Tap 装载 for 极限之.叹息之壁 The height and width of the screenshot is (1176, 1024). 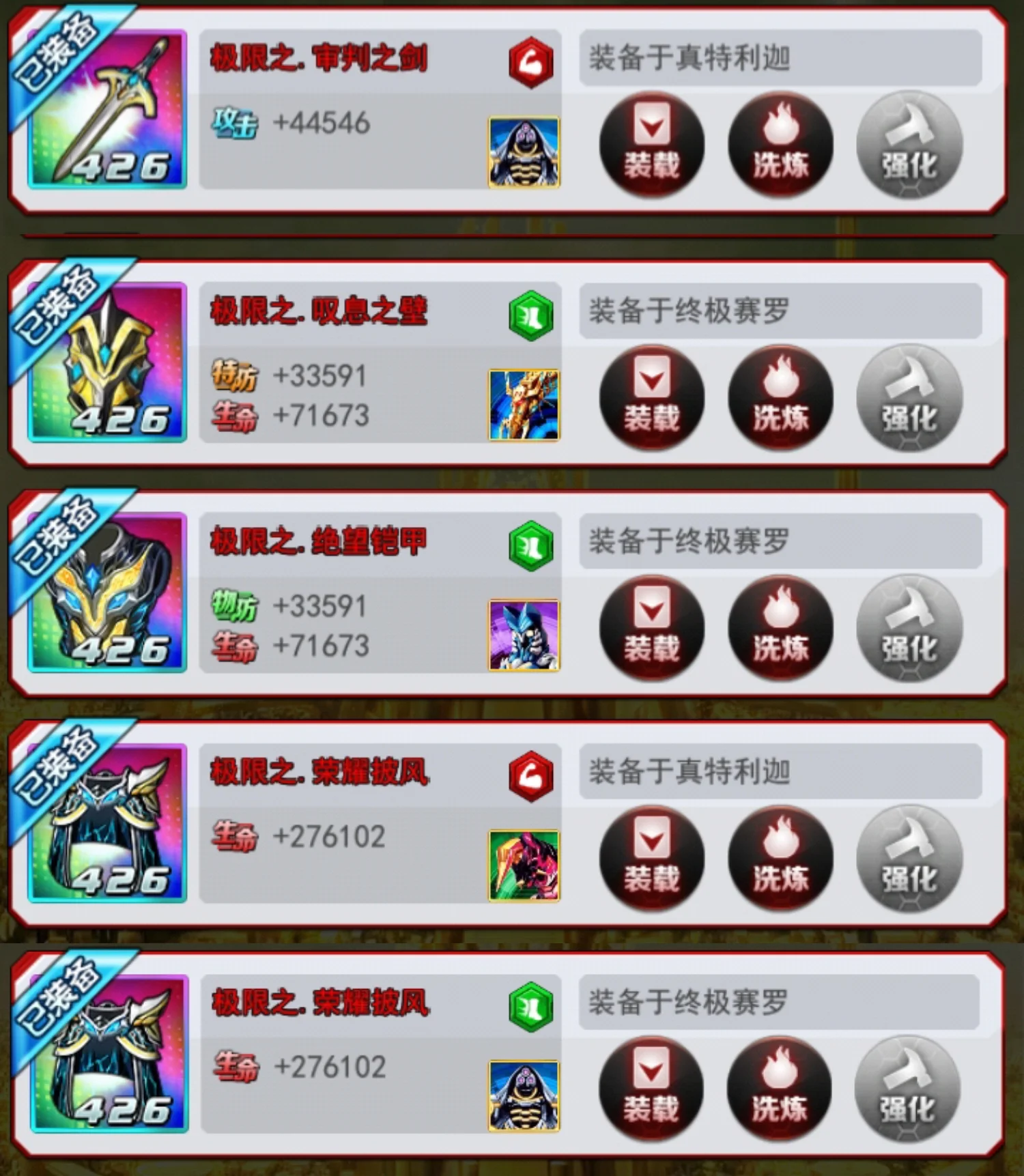651,398
